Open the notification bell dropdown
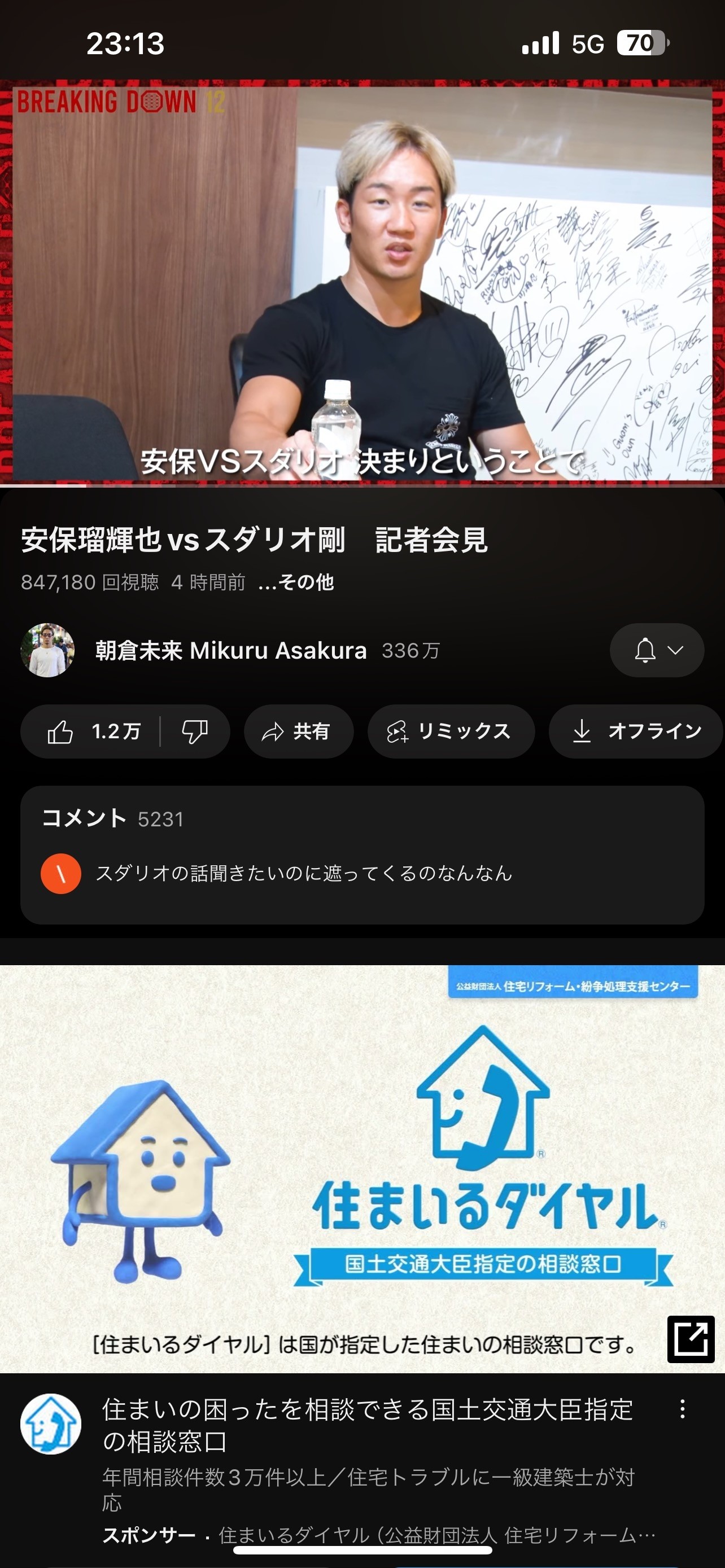Viewport: 725px width, 1568px height. [x=656, y=651]
